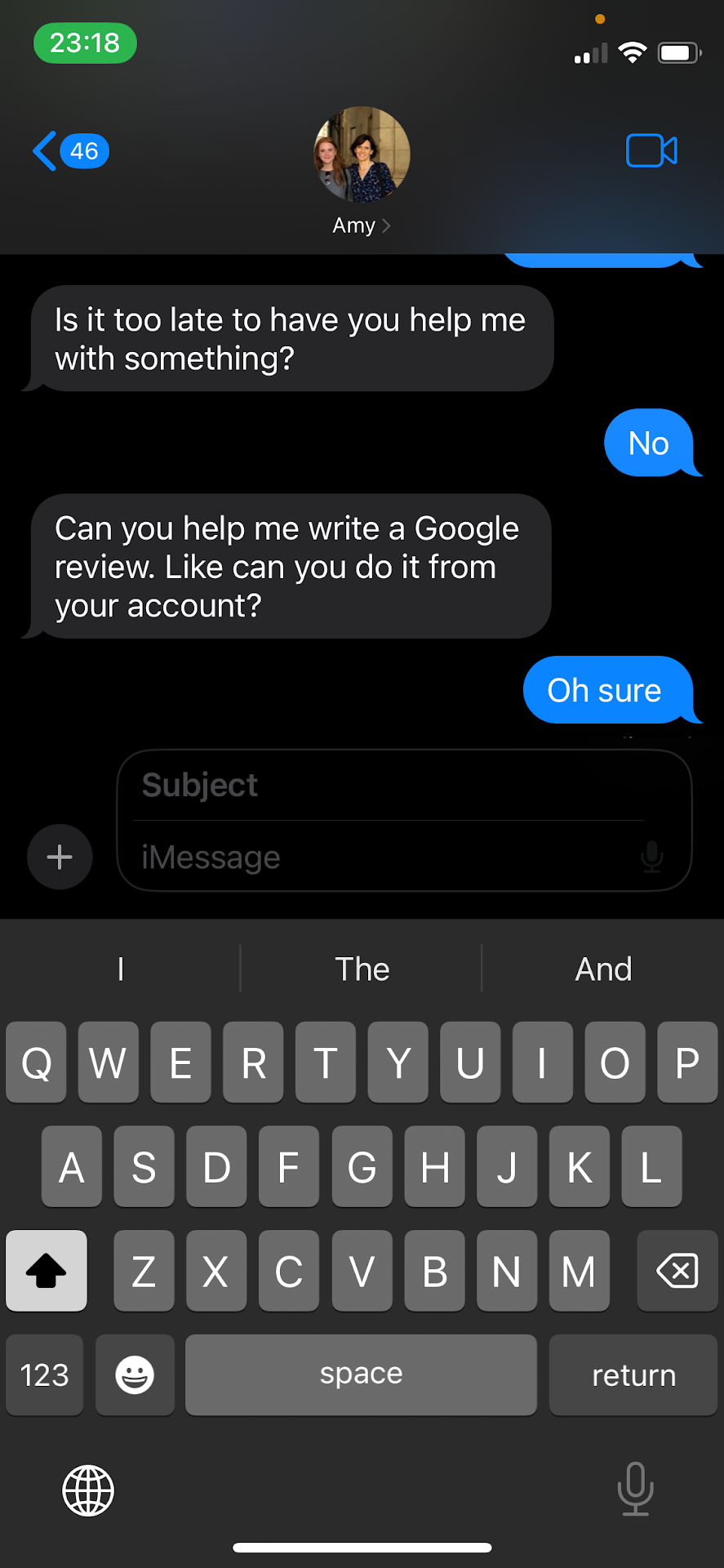The width and height of the screenshot is (724, 1568).
Task: Choose the "And" keyboard suggestion
Action: pyautogui.click(x=603, y=969)
